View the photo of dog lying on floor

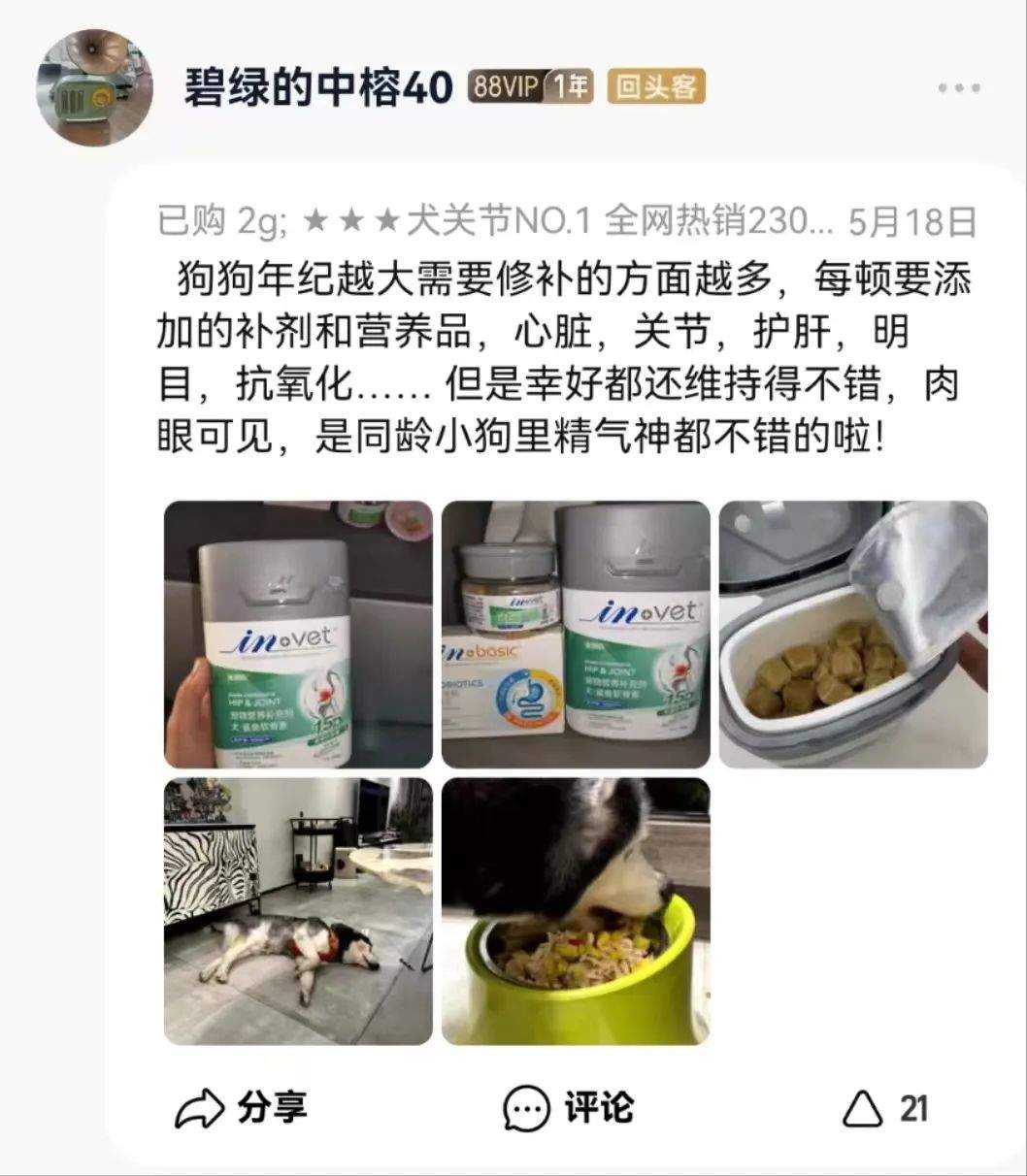tap(298, 911)
